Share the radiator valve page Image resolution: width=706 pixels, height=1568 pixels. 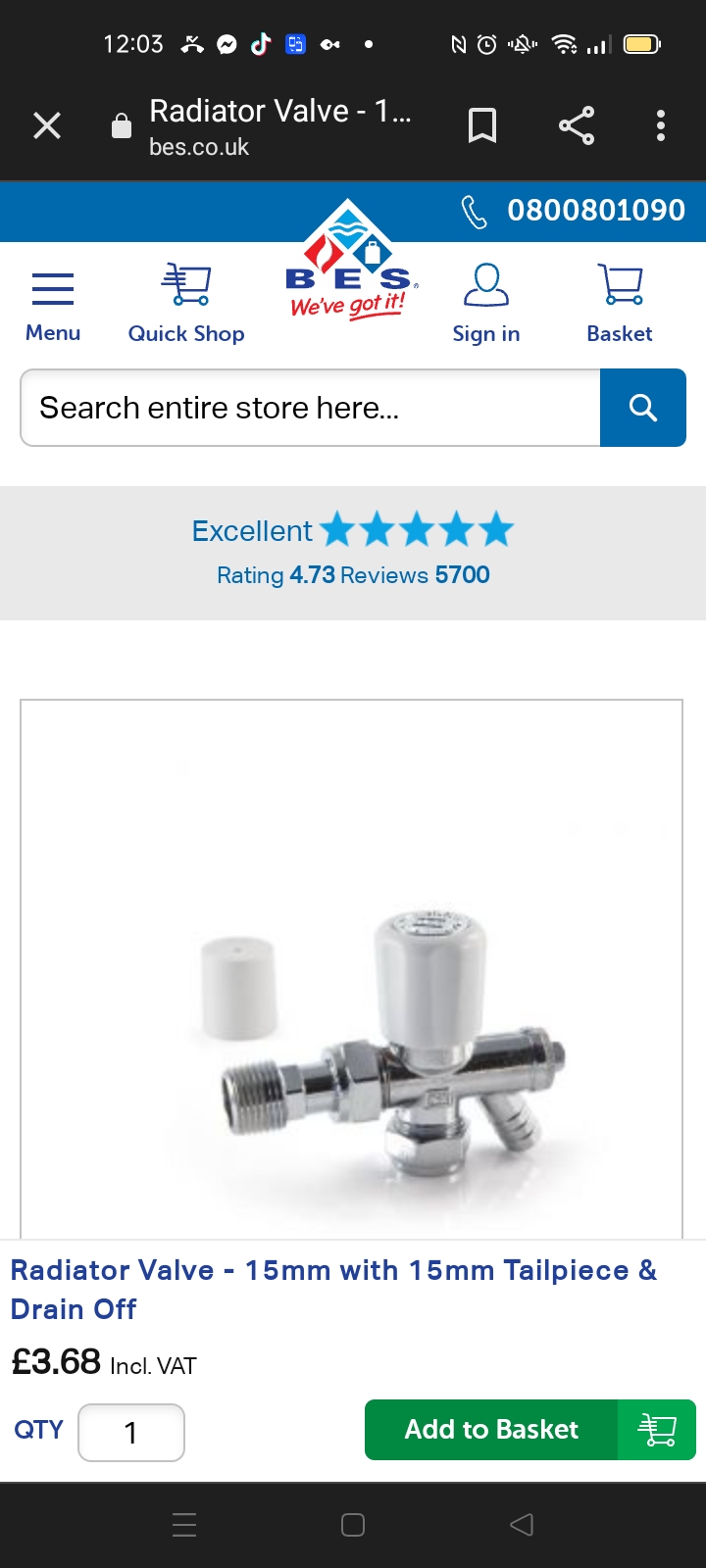(576, 125)
